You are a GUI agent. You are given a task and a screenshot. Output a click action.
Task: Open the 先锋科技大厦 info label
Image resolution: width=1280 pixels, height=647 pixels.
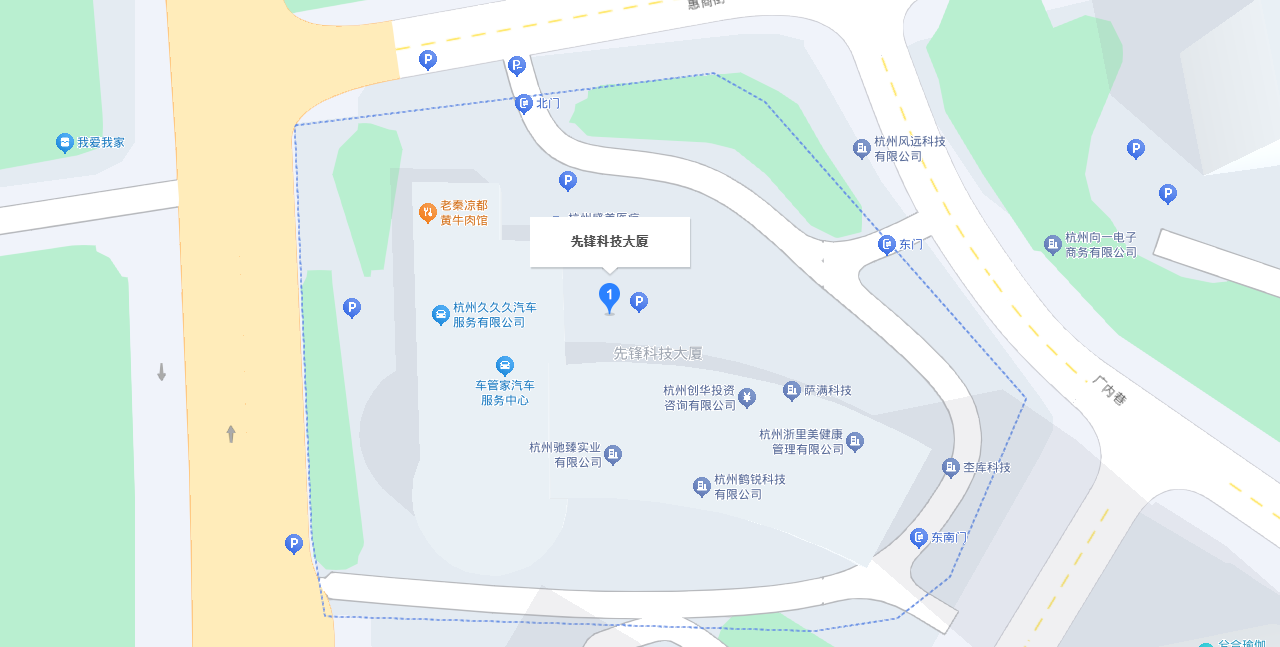tap(609, 241)
